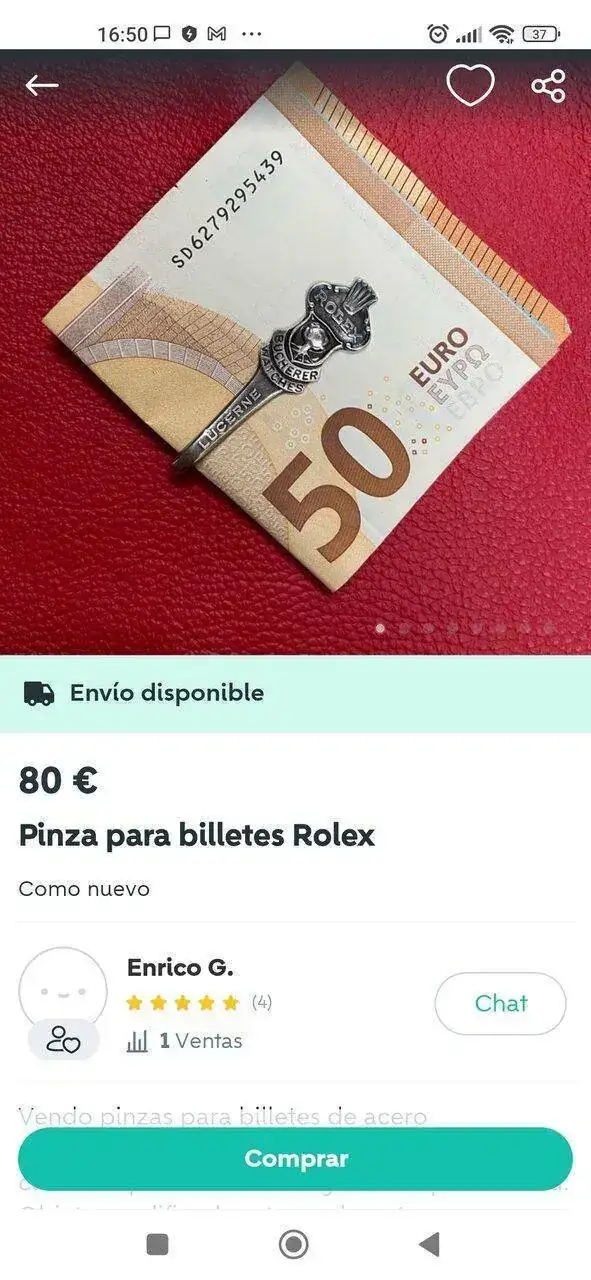Open chat with seller Enrico G.

[x=500, y=1003]
